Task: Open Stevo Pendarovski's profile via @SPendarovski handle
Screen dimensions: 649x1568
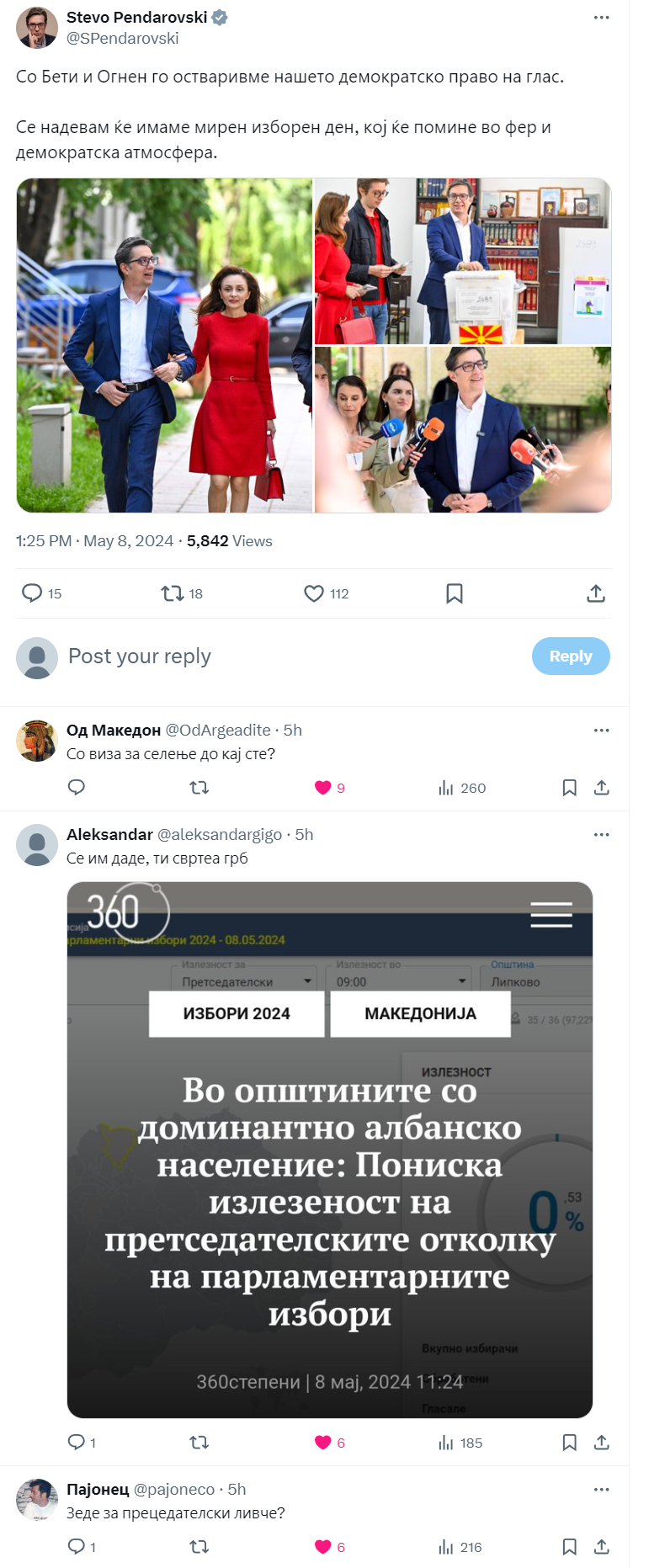Action: pos(123,39)
